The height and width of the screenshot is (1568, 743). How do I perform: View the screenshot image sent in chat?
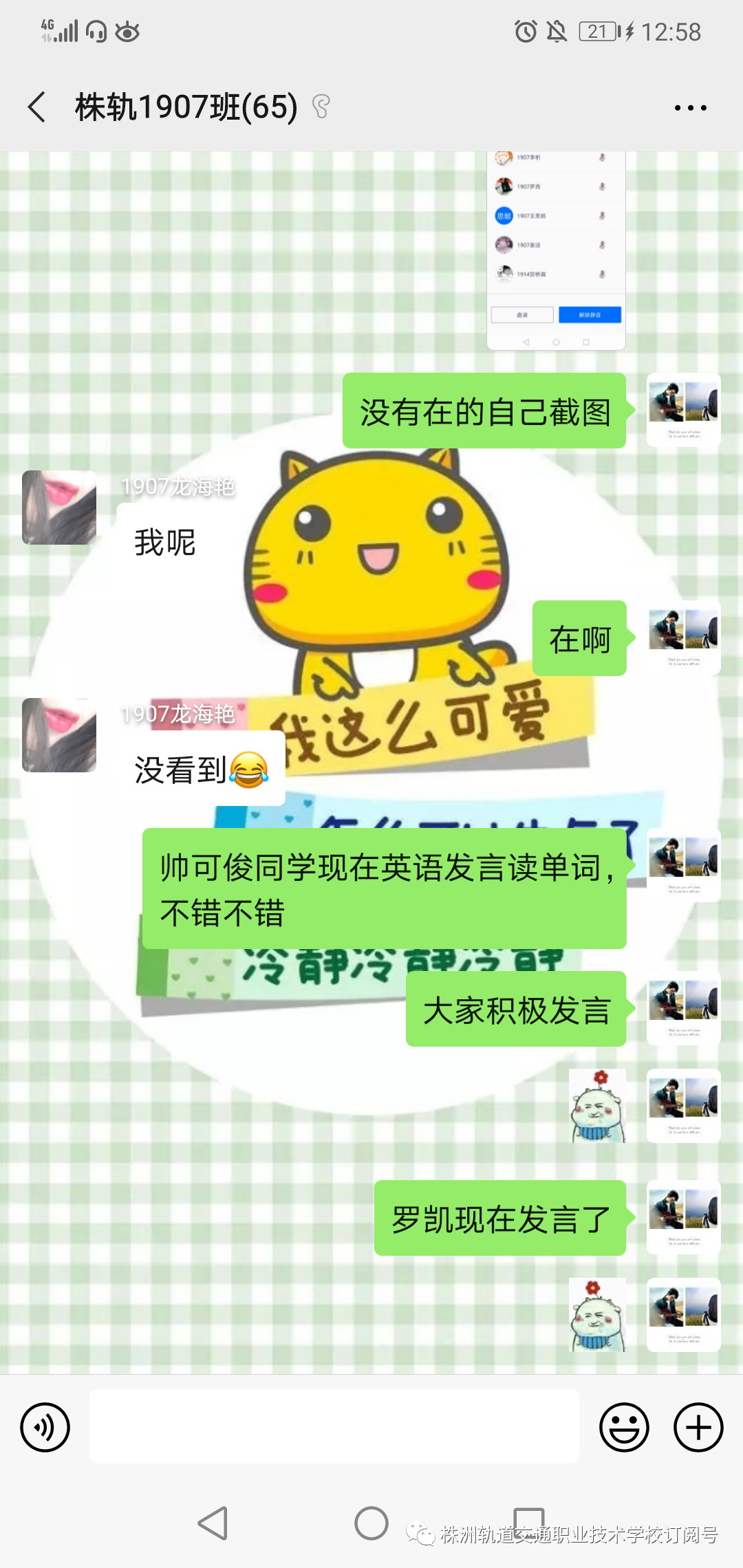tap(556, 250)
